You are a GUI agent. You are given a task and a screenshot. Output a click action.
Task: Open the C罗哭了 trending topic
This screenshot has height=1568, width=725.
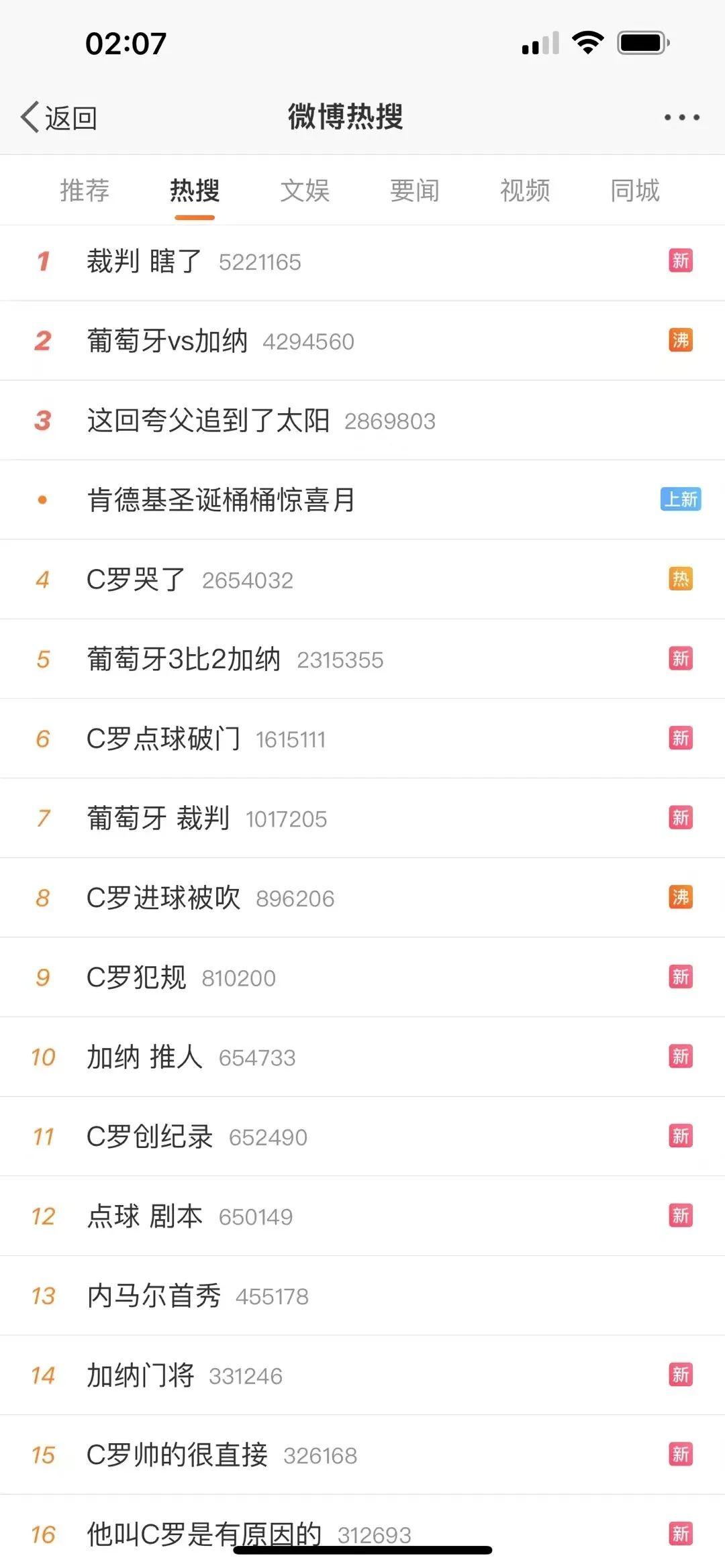click(136, 580)
